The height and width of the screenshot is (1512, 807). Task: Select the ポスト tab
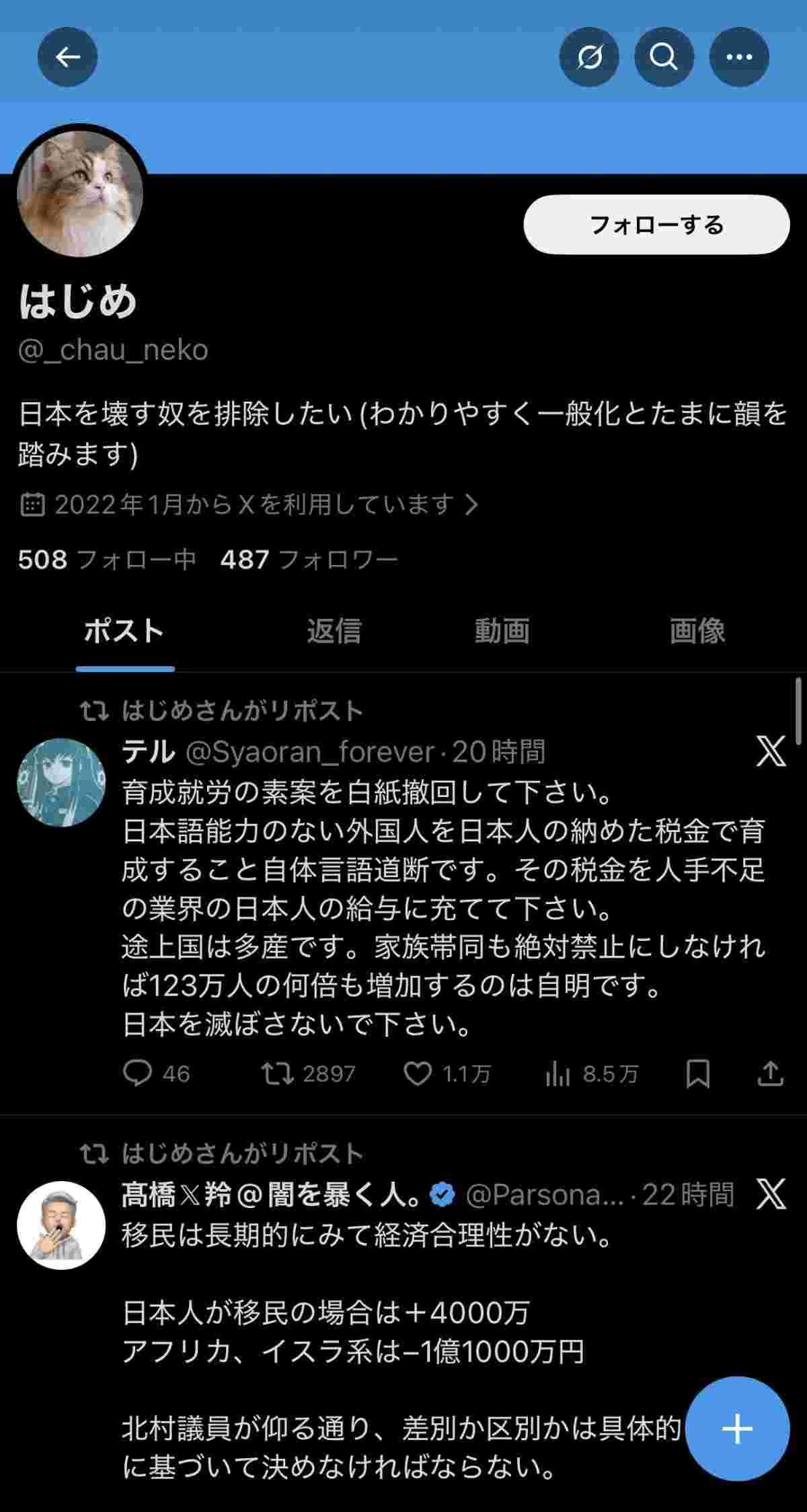tap(124, 632)
